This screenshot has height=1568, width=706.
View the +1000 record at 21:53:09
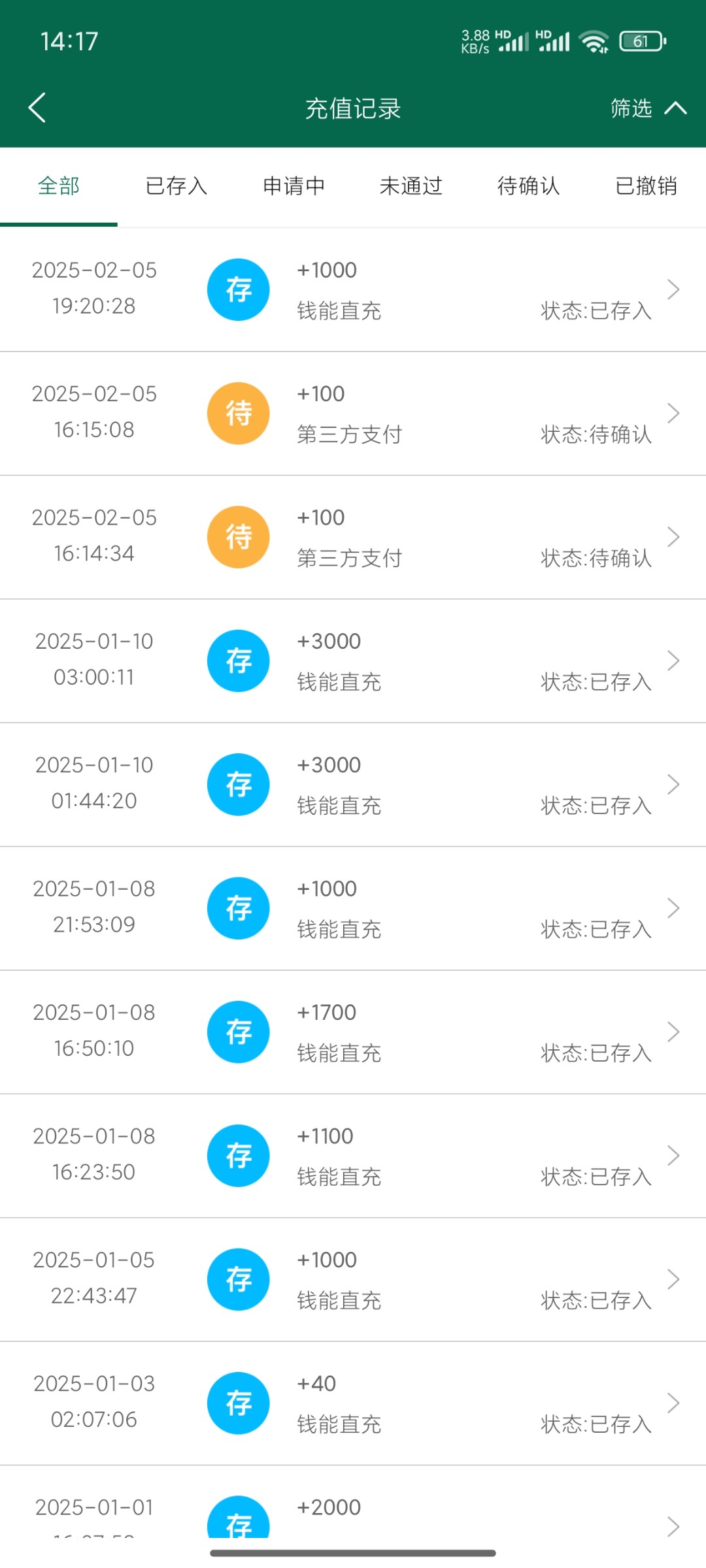(353, 908)
